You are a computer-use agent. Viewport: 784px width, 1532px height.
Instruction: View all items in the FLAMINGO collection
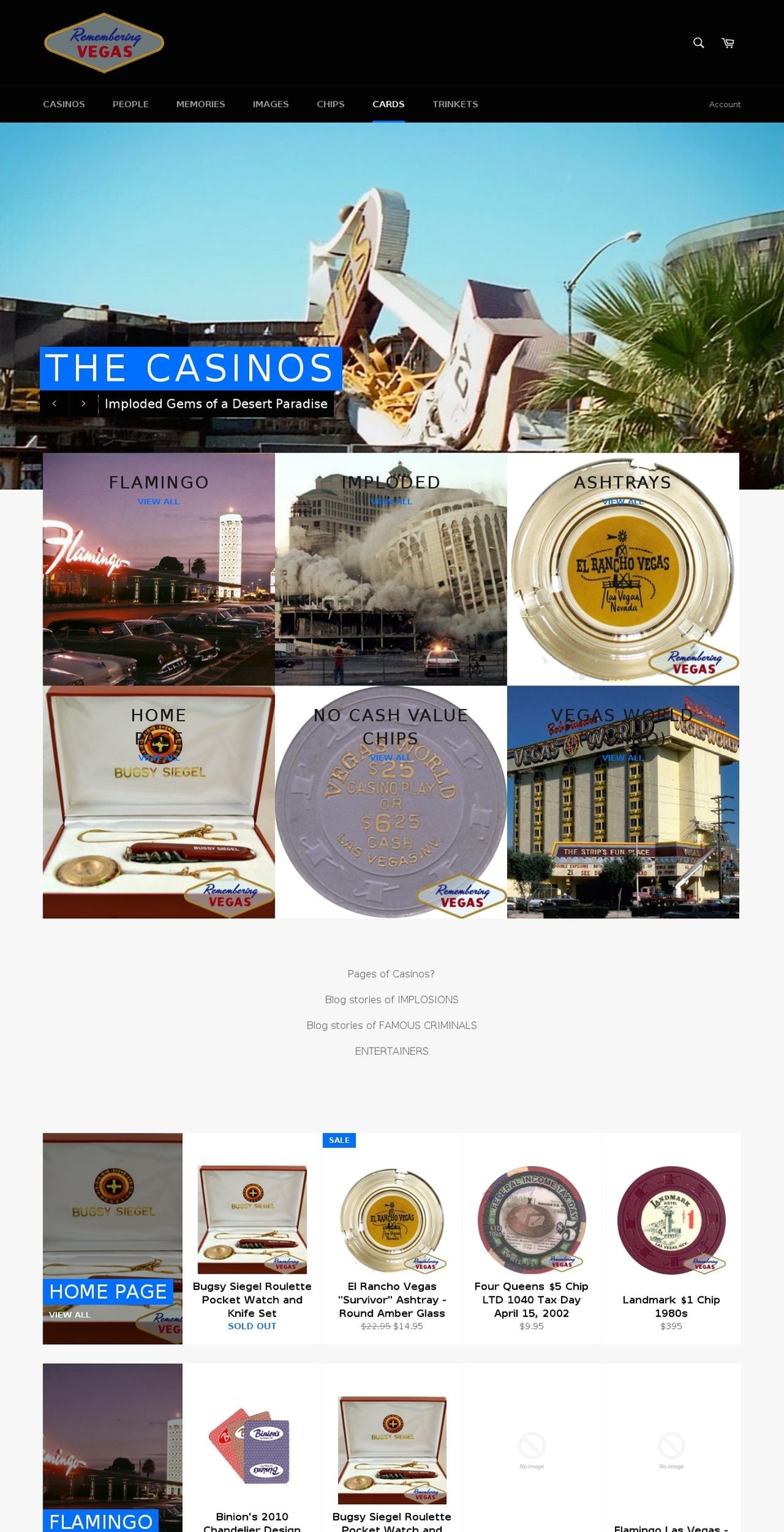tap(158, 501)
